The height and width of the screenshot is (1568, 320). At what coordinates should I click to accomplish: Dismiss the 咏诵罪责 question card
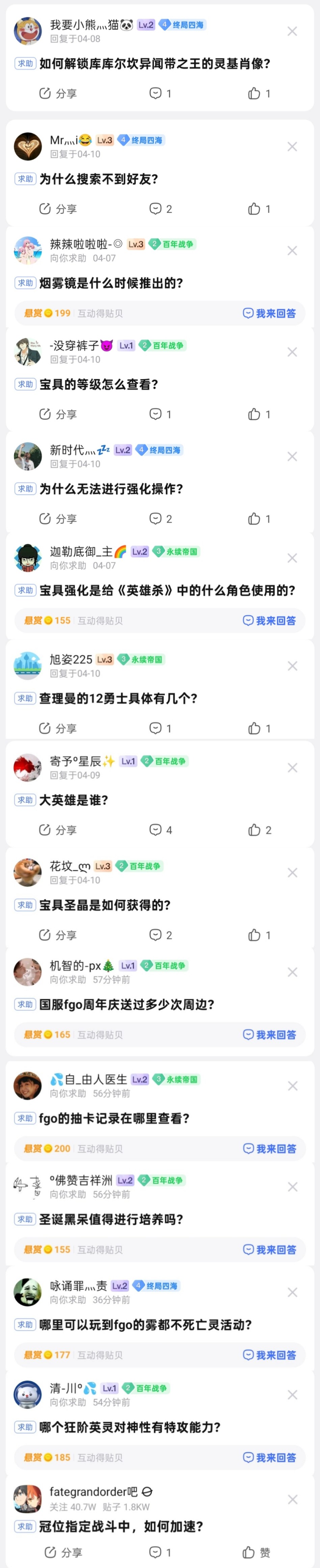click(292, 1292)
